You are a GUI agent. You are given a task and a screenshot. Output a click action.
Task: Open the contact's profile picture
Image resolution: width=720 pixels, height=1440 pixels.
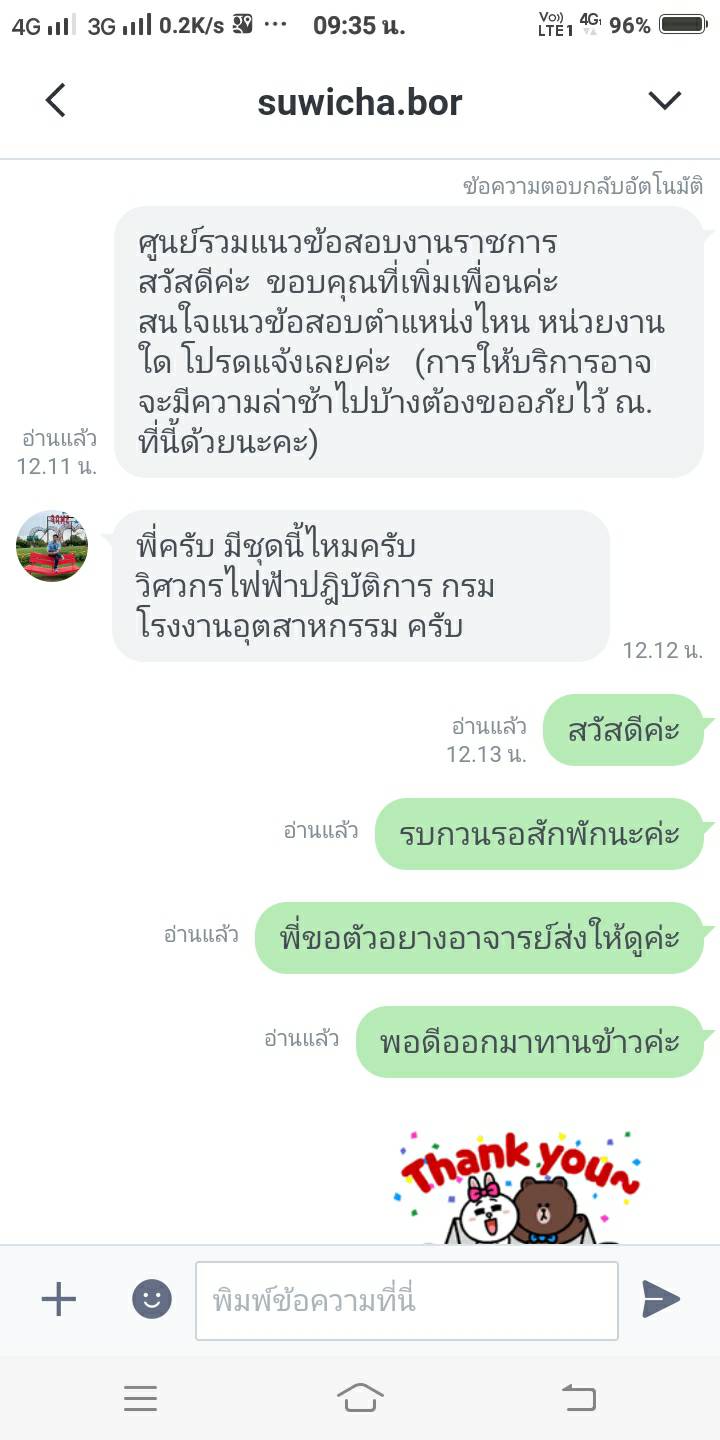coord(52,546)
